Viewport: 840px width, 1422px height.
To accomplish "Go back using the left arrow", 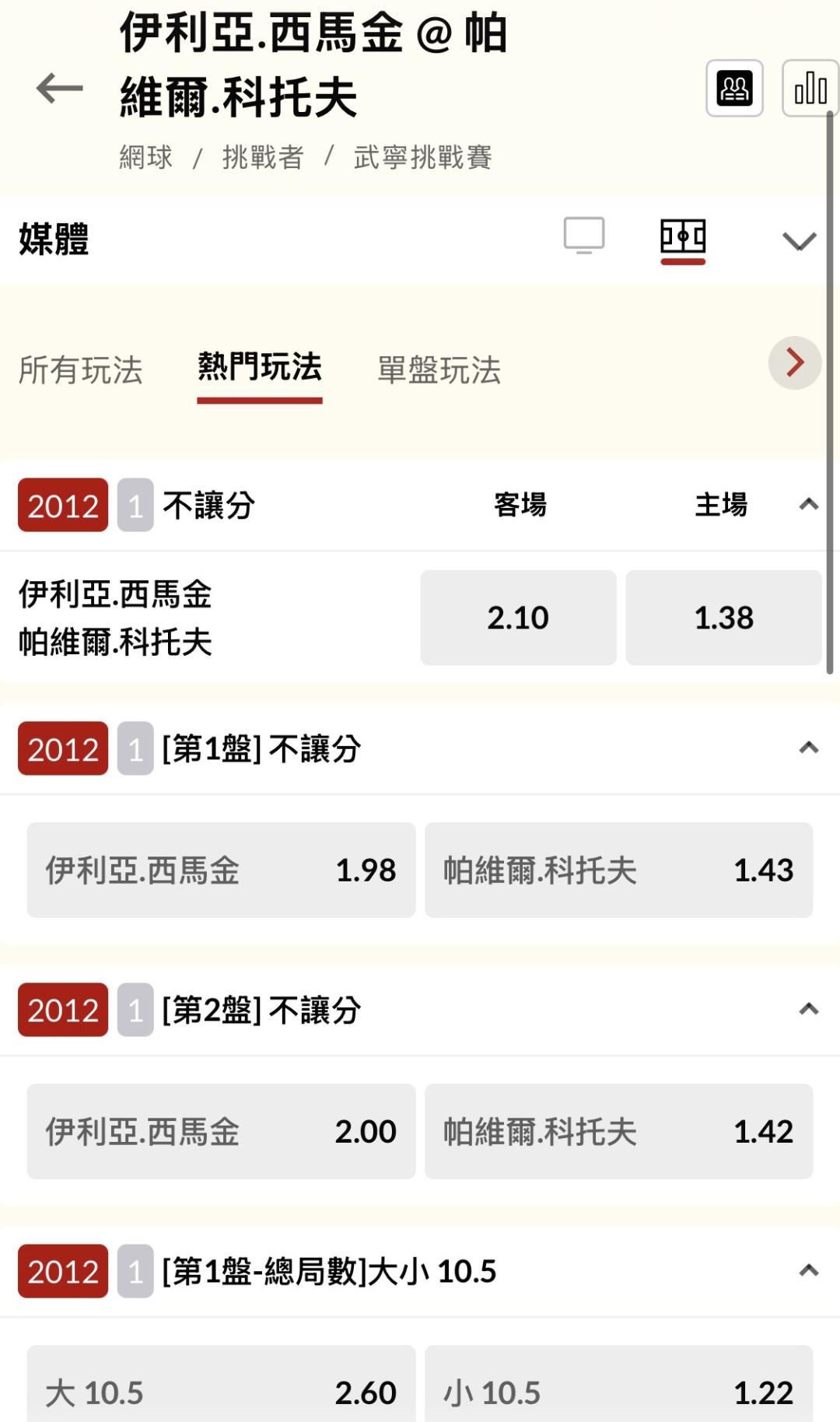I will [x=60, y=88].
